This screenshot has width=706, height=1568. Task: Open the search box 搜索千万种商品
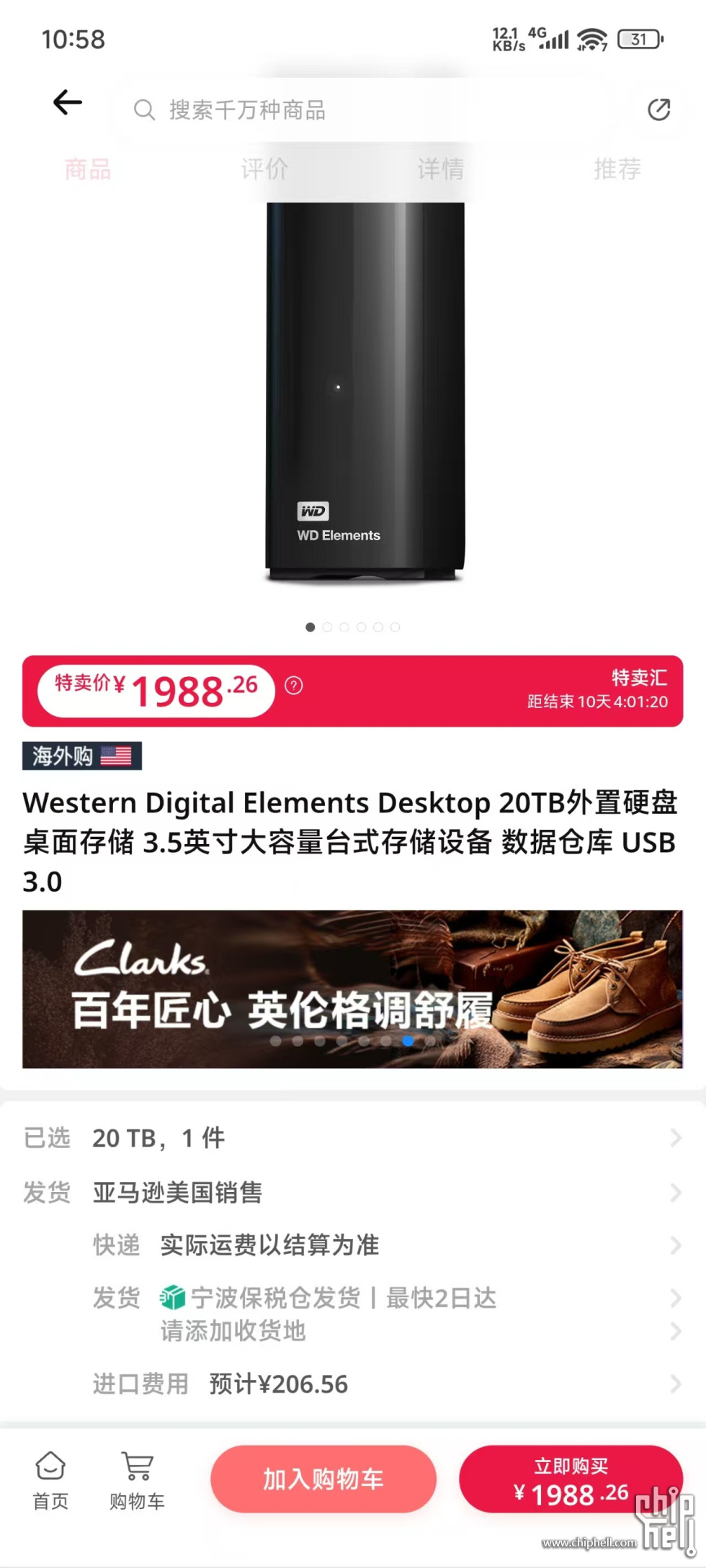click(x=360, y=110)
